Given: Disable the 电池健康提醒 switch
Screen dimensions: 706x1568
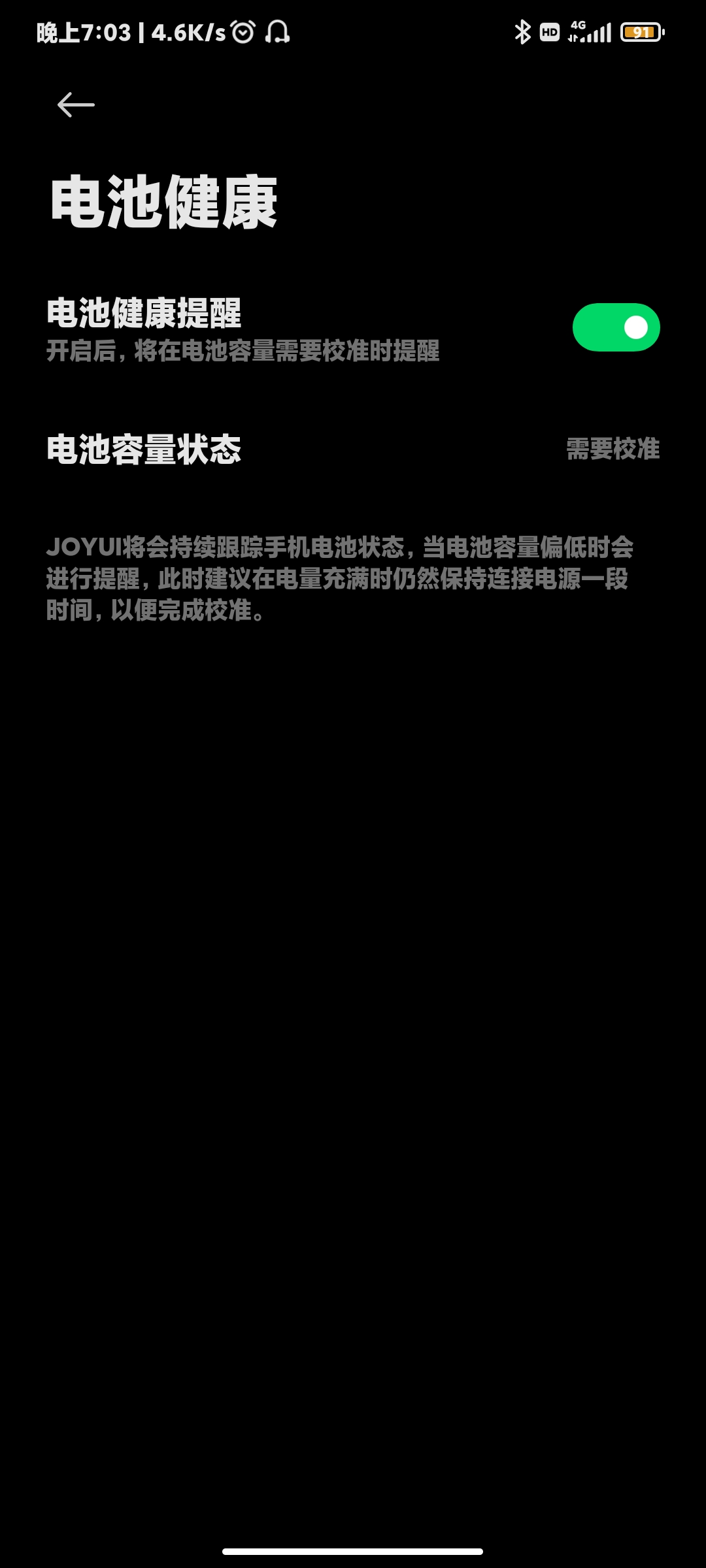Looking at the screenshot, I should pyautogui.click(x=616, y=327).
